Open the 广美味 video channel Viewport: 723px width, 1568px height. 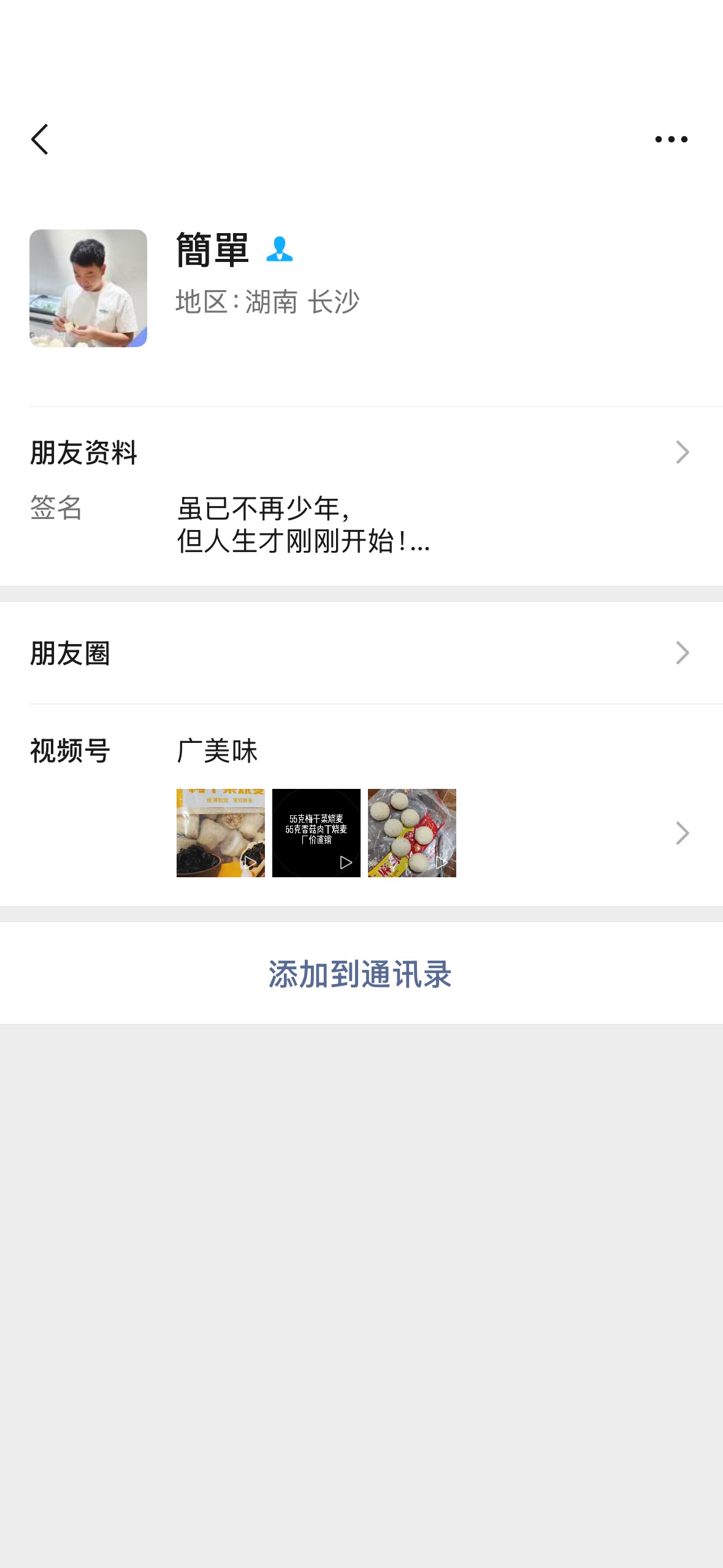[217, 751]
